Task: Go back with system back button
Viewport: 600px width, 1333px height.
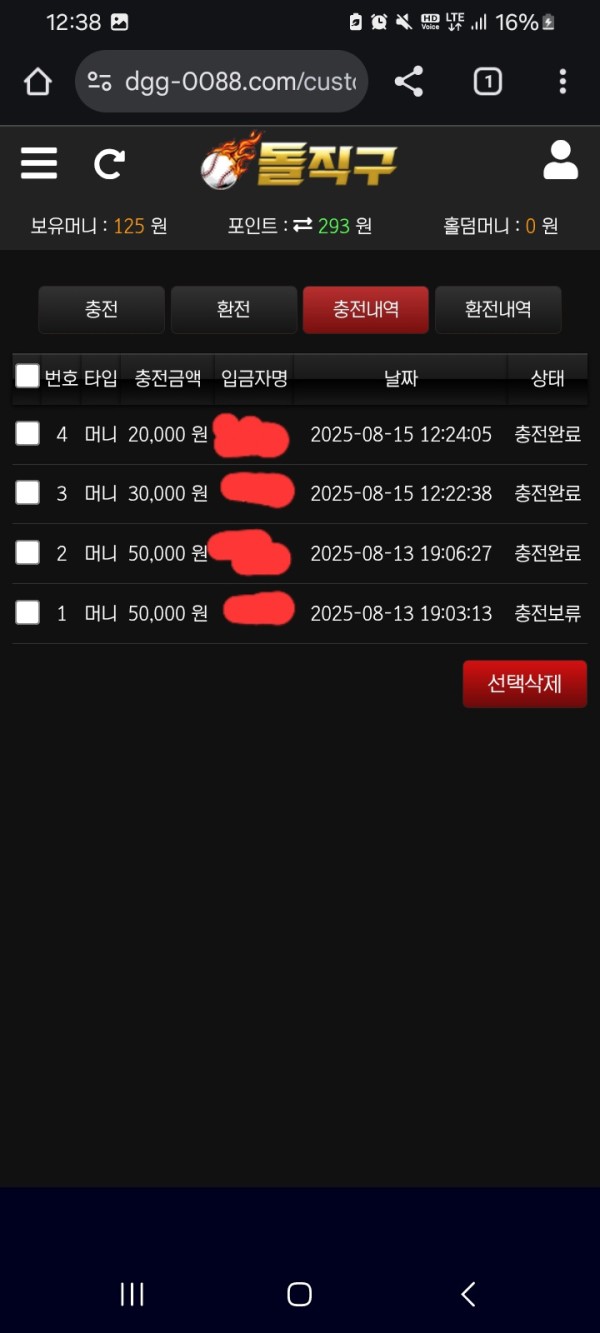Action: (468, 1294)
